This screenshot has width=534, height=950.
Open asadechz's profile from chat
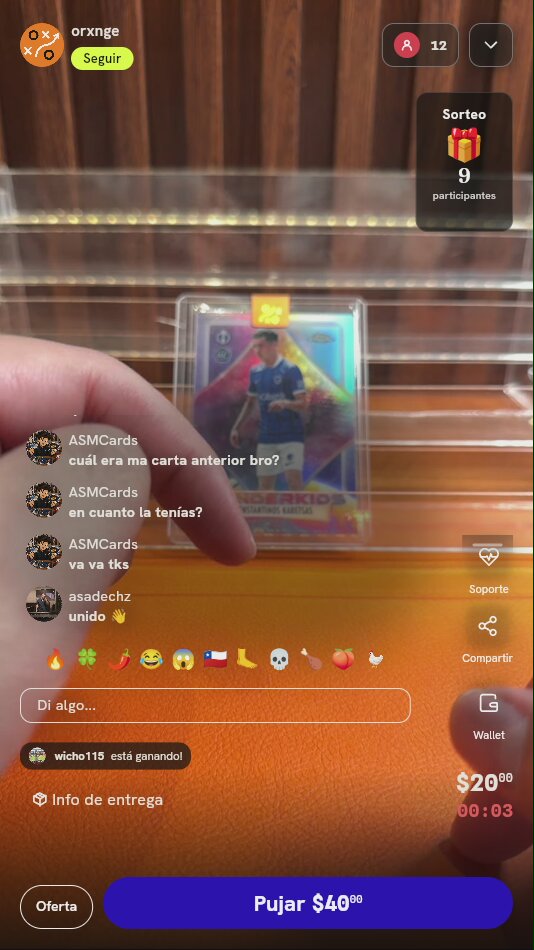(x=44, y=604)
